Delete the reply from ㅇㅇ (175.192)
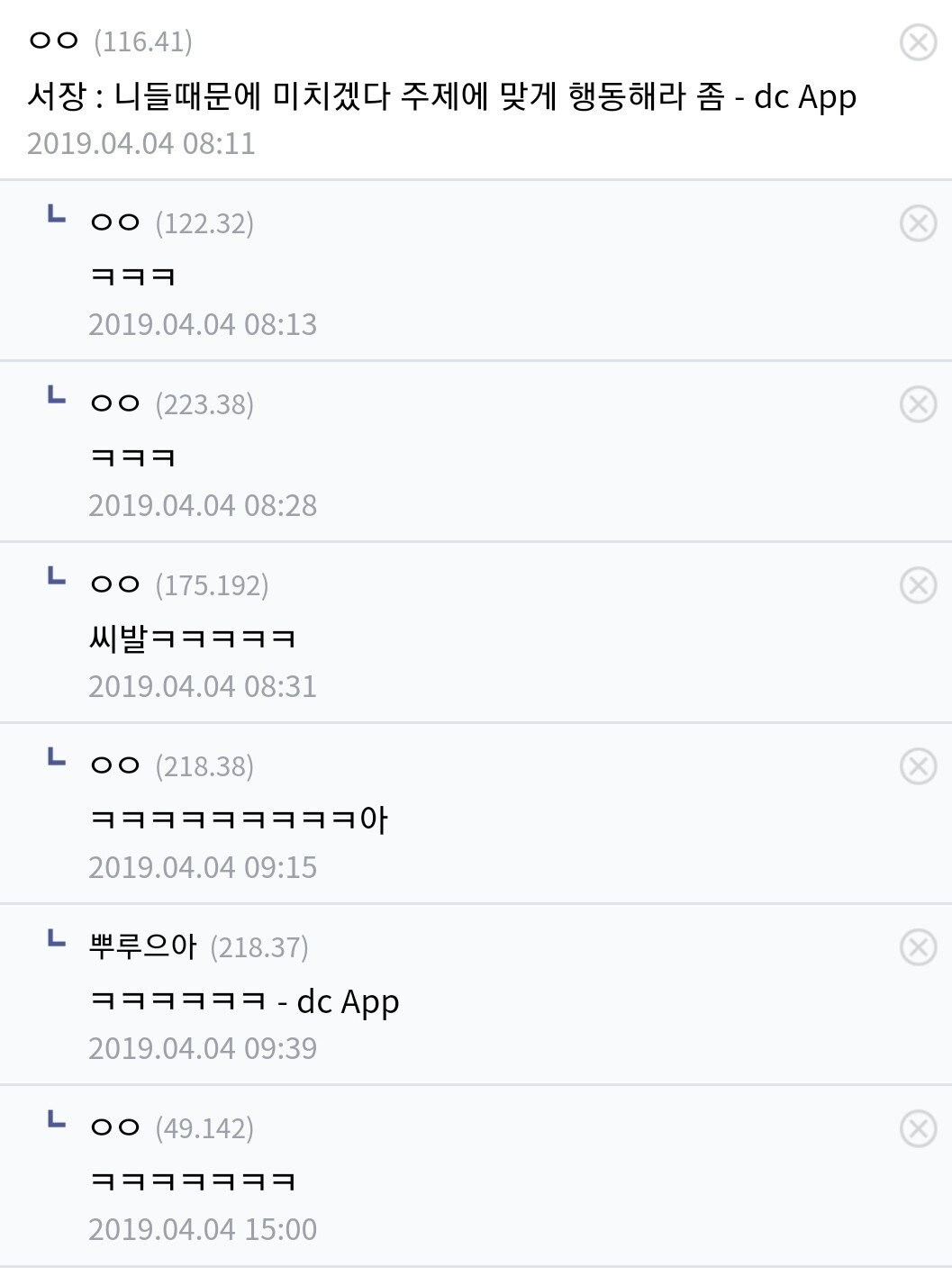Viewport: 952px width, 1276px height. click(x=918, y=585)
